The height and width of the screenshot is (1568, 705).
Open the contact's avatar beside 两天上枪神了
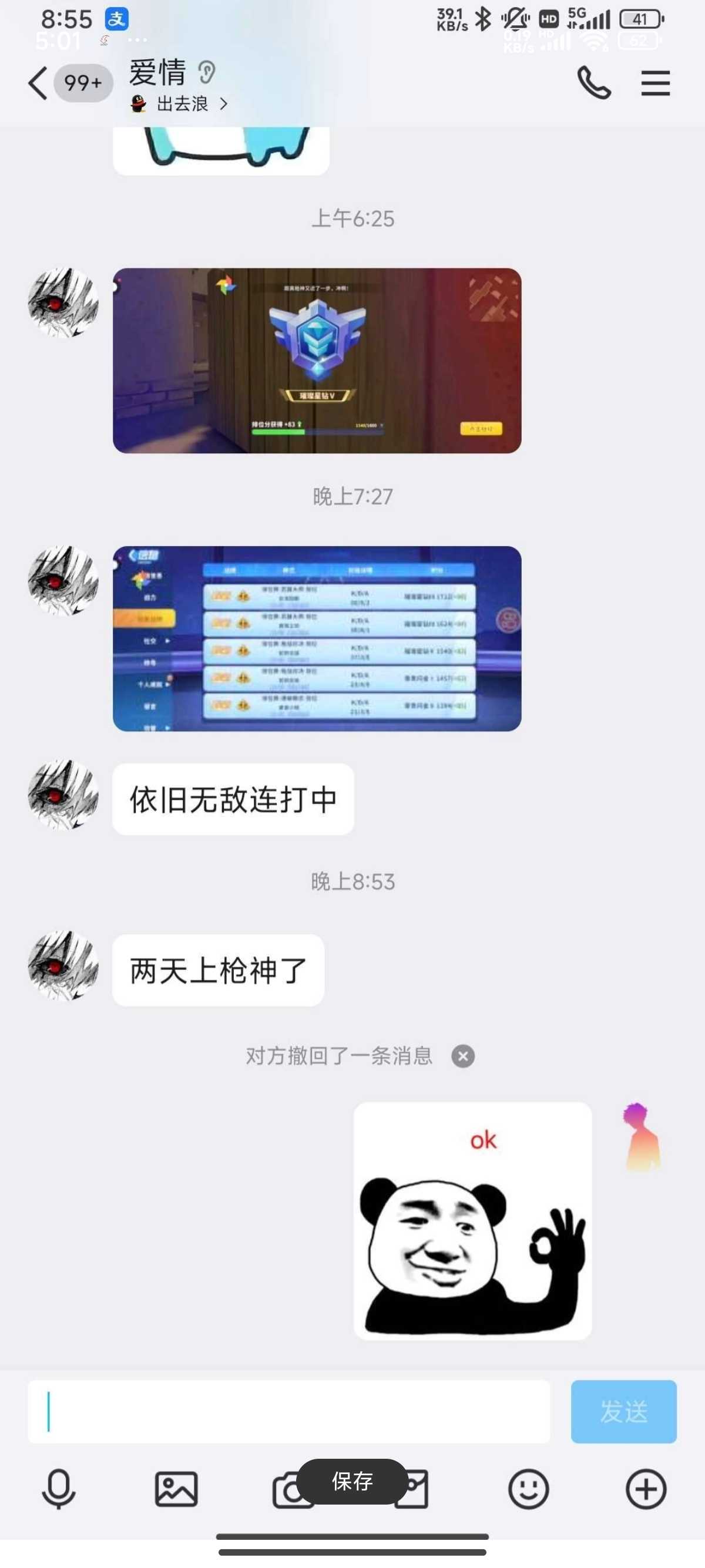click(63, 965)
